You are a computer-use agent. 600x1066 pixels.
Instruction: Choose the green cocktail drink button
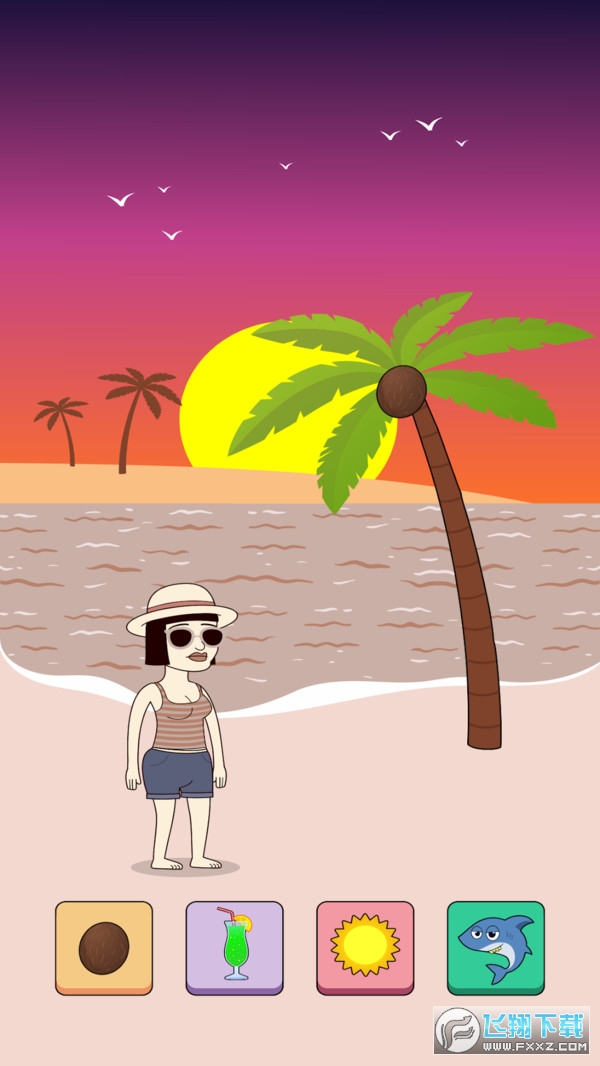coord(235,947)
